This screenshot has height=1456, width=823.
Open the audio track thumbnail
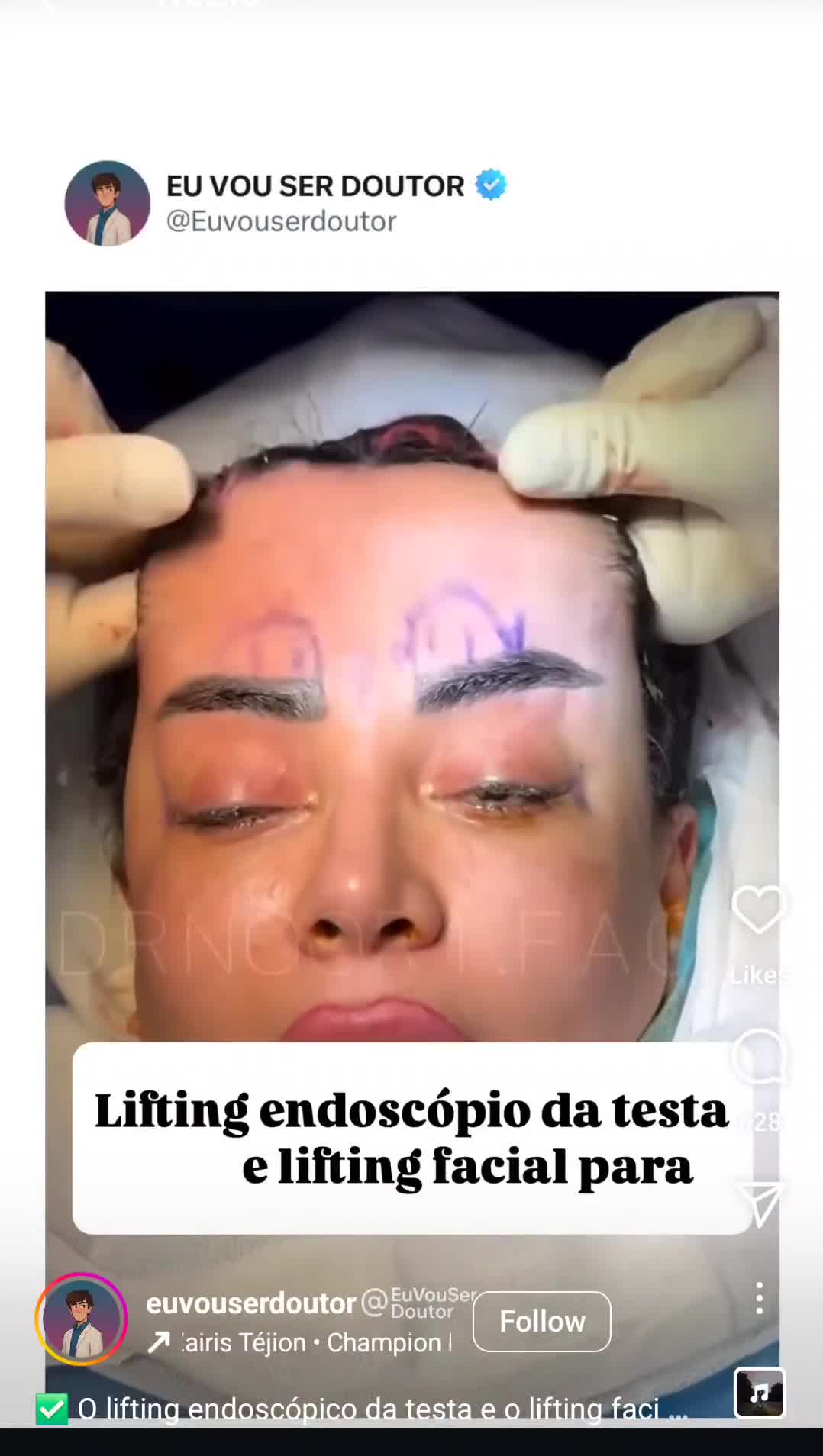coord(760,1393)
